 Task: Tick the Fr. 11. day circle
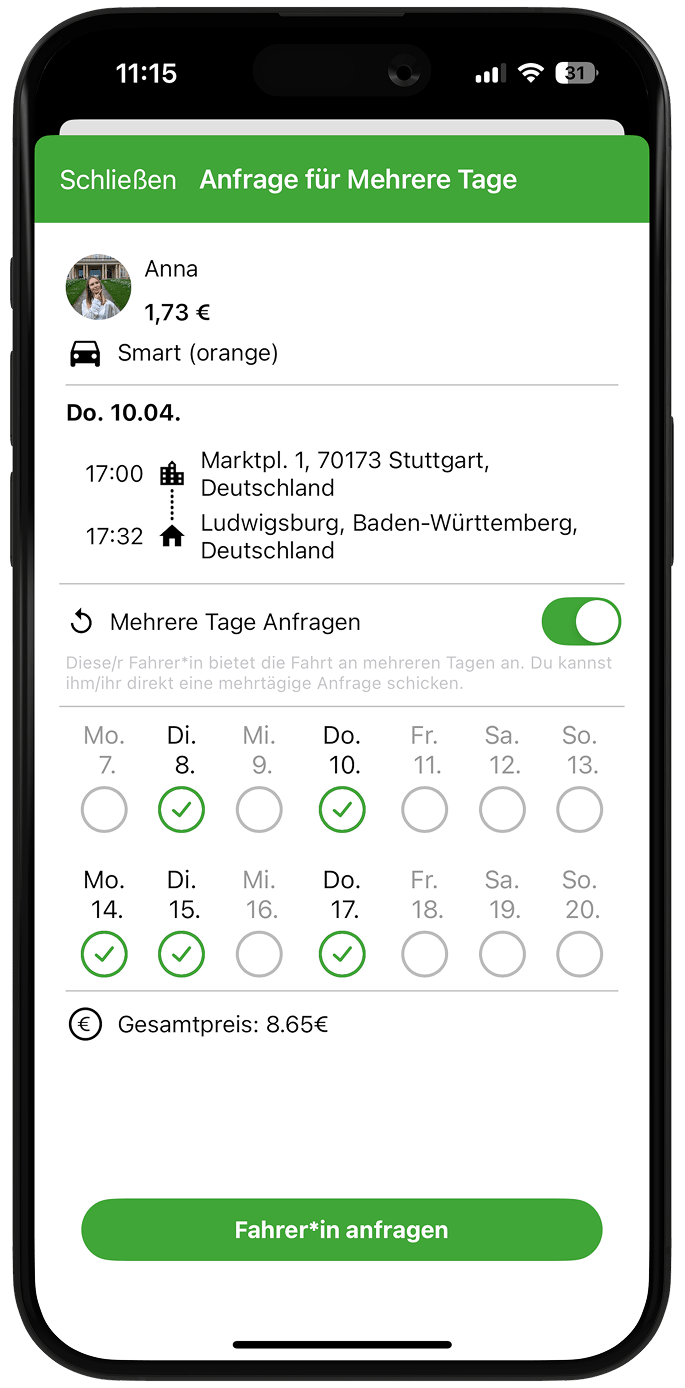[424, 810]
